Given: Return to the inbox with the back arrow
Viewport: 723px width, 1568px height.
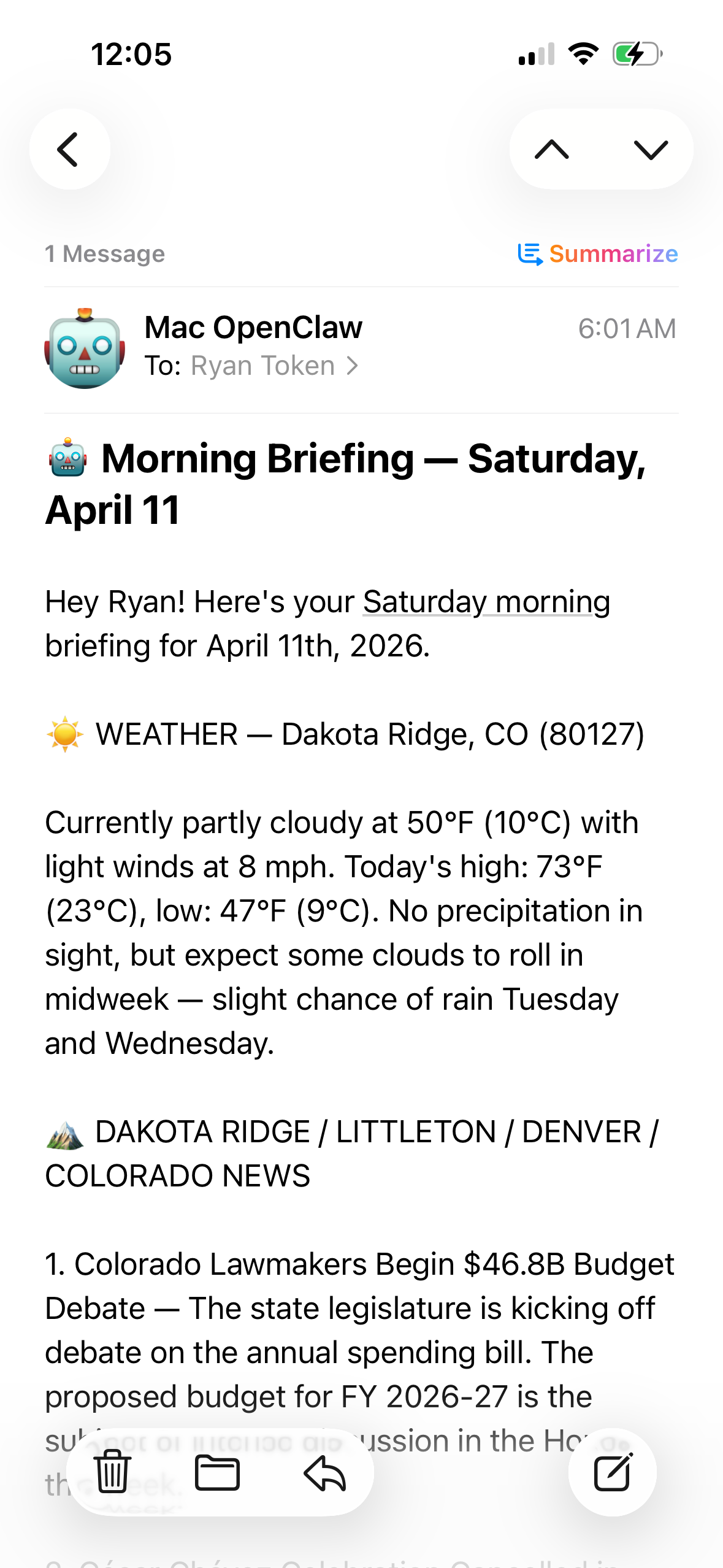Looking at the screenshot, I should point(69,149).
